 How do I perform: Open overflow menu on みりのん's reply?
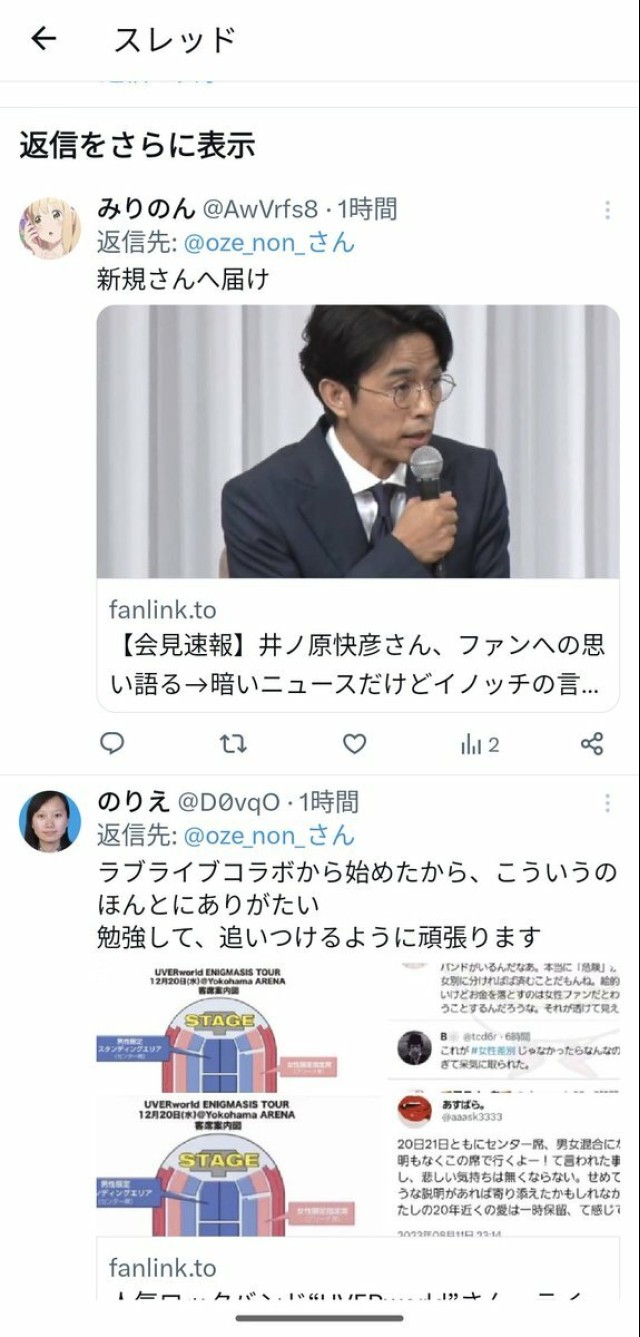(607, 210)
